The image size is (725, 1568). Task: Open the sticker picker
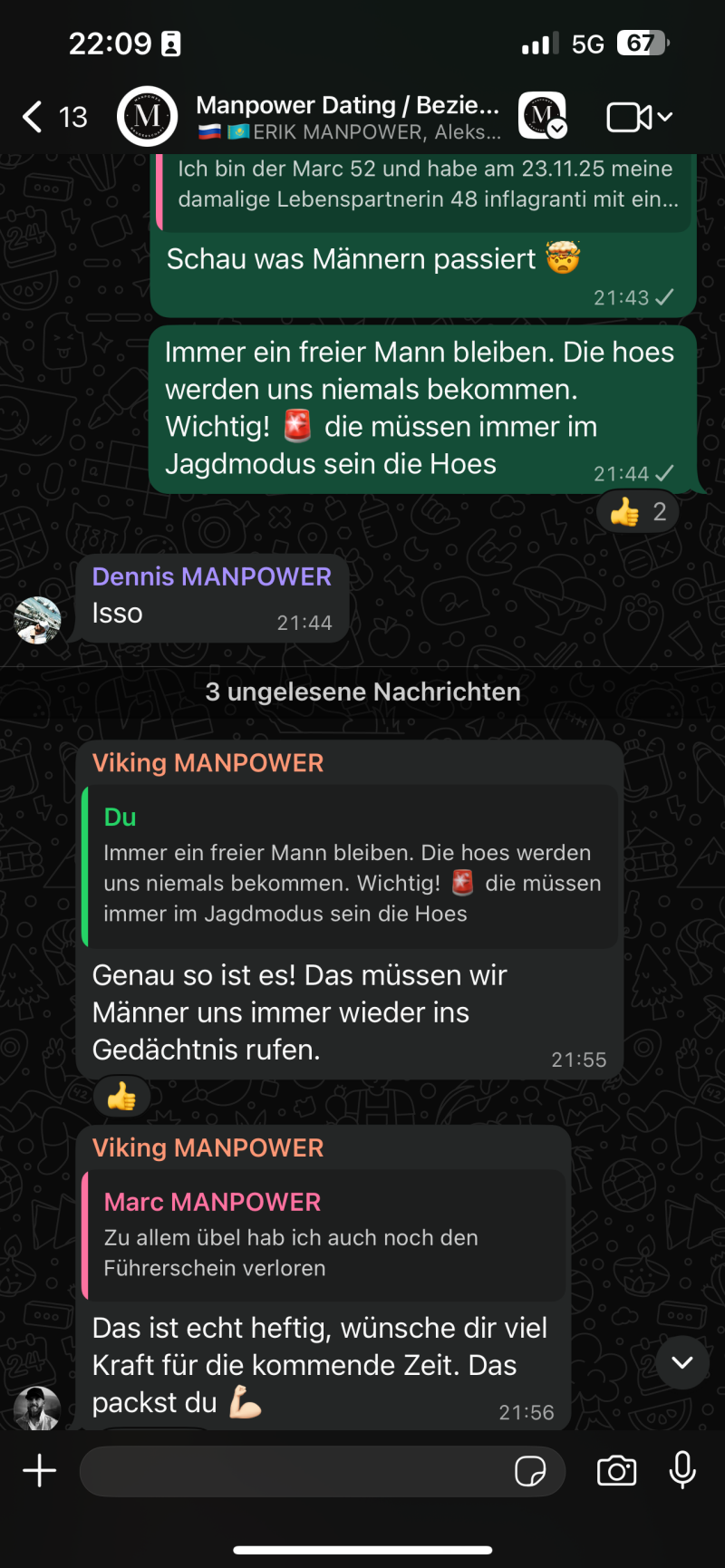point(530,1470)
